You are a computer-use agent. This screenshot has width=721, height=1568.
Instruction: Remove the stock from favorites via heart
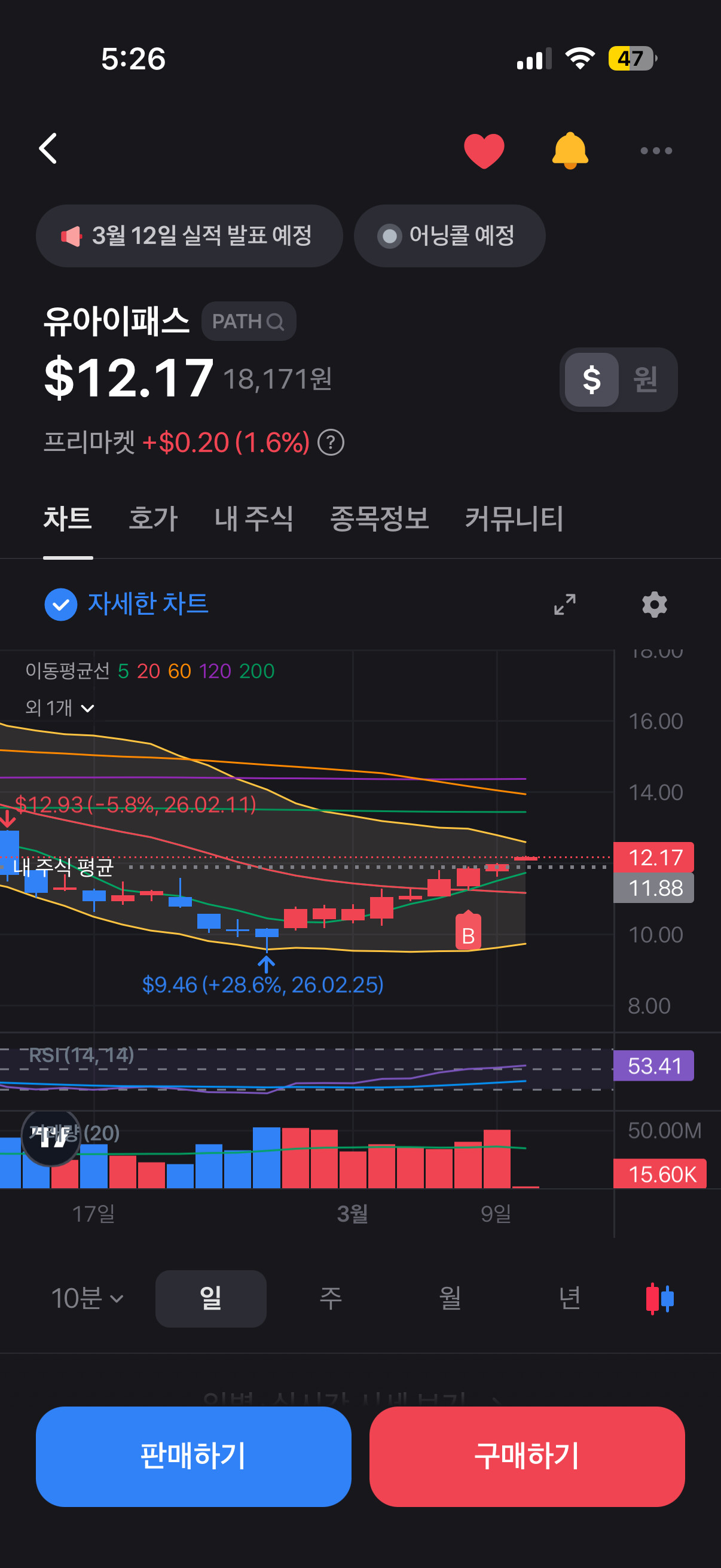(484, 150)
